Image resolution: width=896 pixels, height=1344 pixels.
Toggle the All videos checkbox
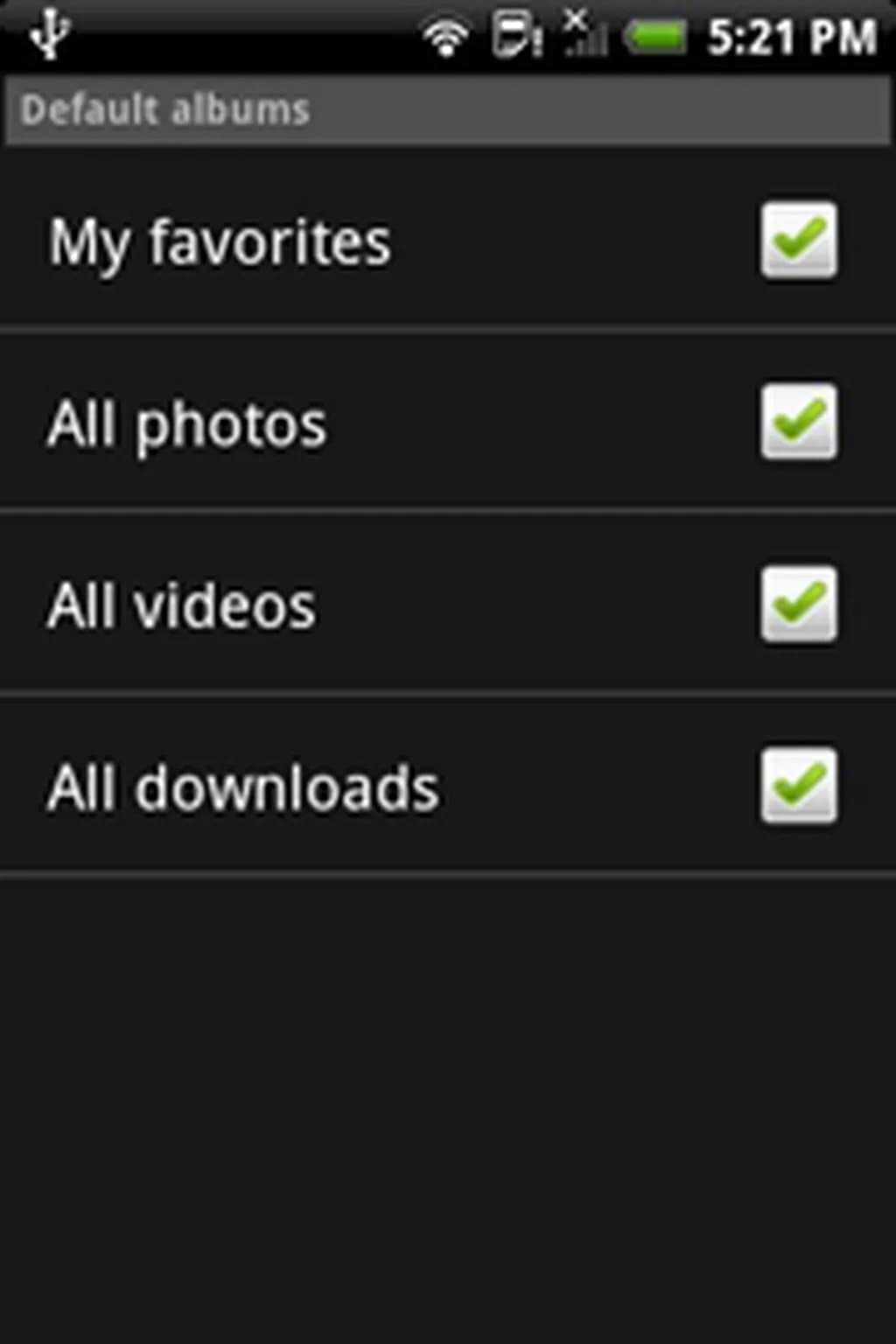coord(798,604)
